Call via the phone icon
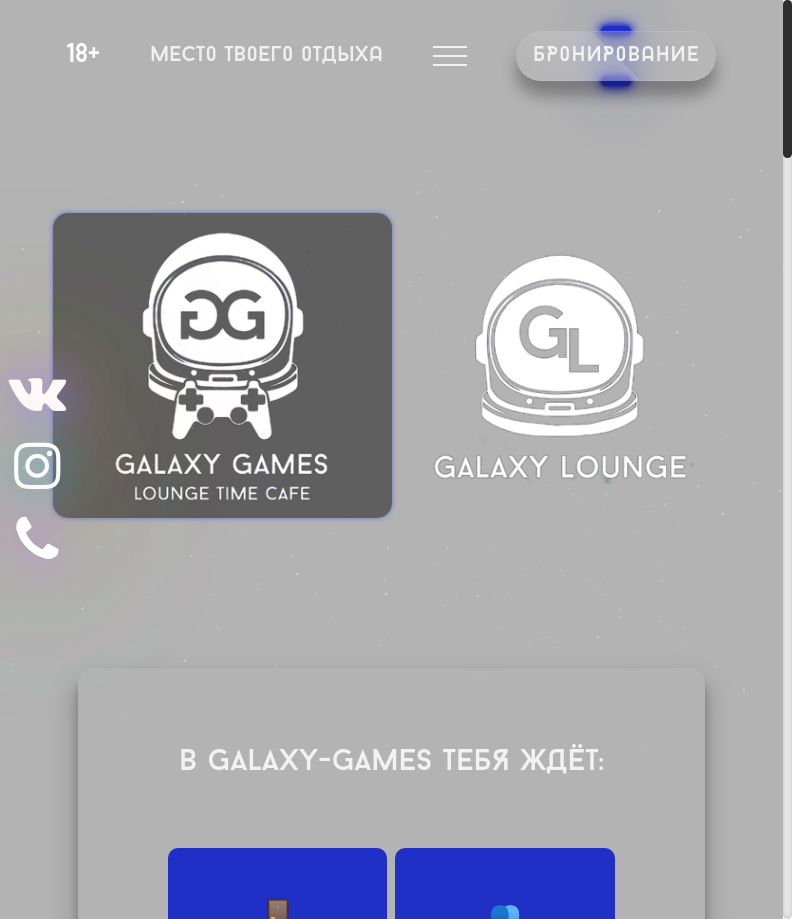 click(x=38, y=538)
